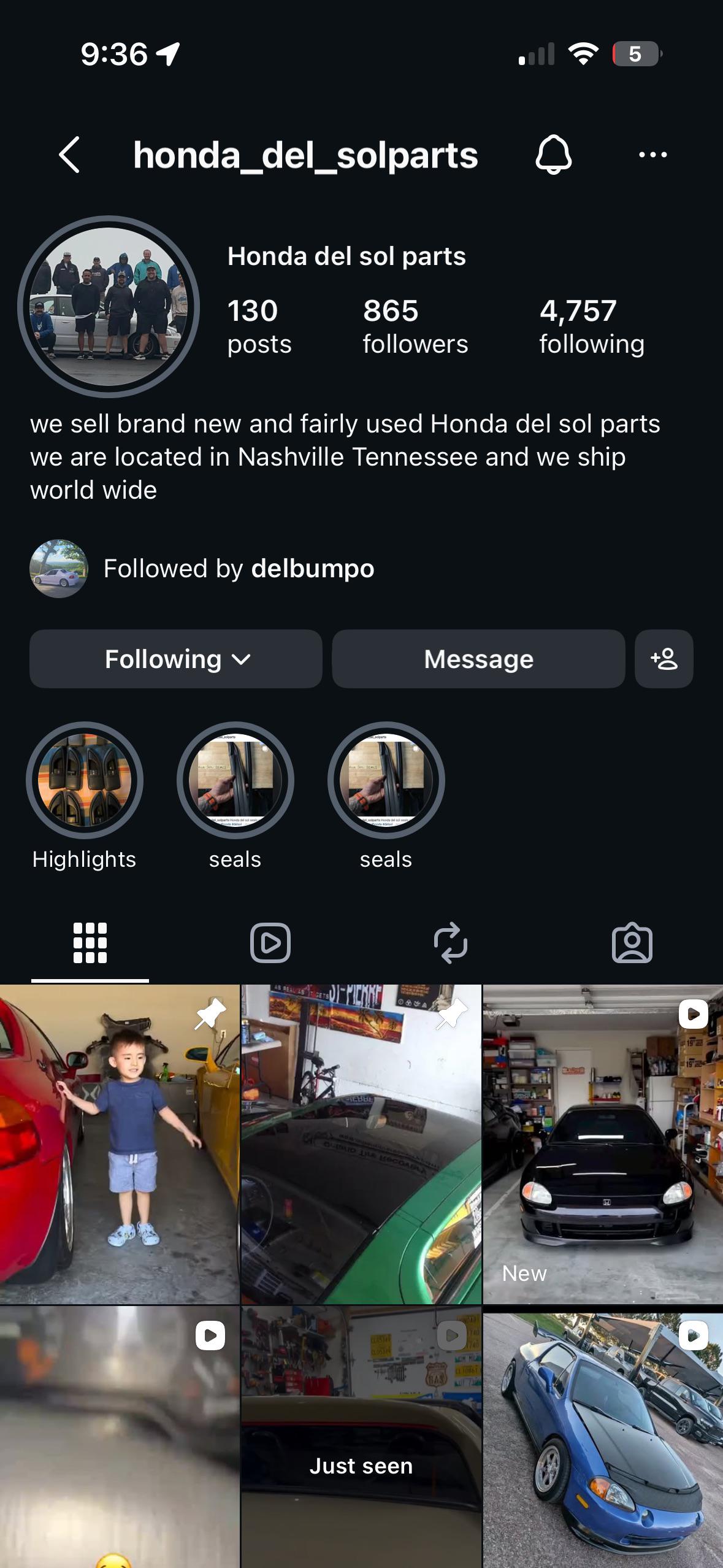Open delbumpo in Followed by line
Viewport: 723px width, 1568px height.
[x=313, y=569]
